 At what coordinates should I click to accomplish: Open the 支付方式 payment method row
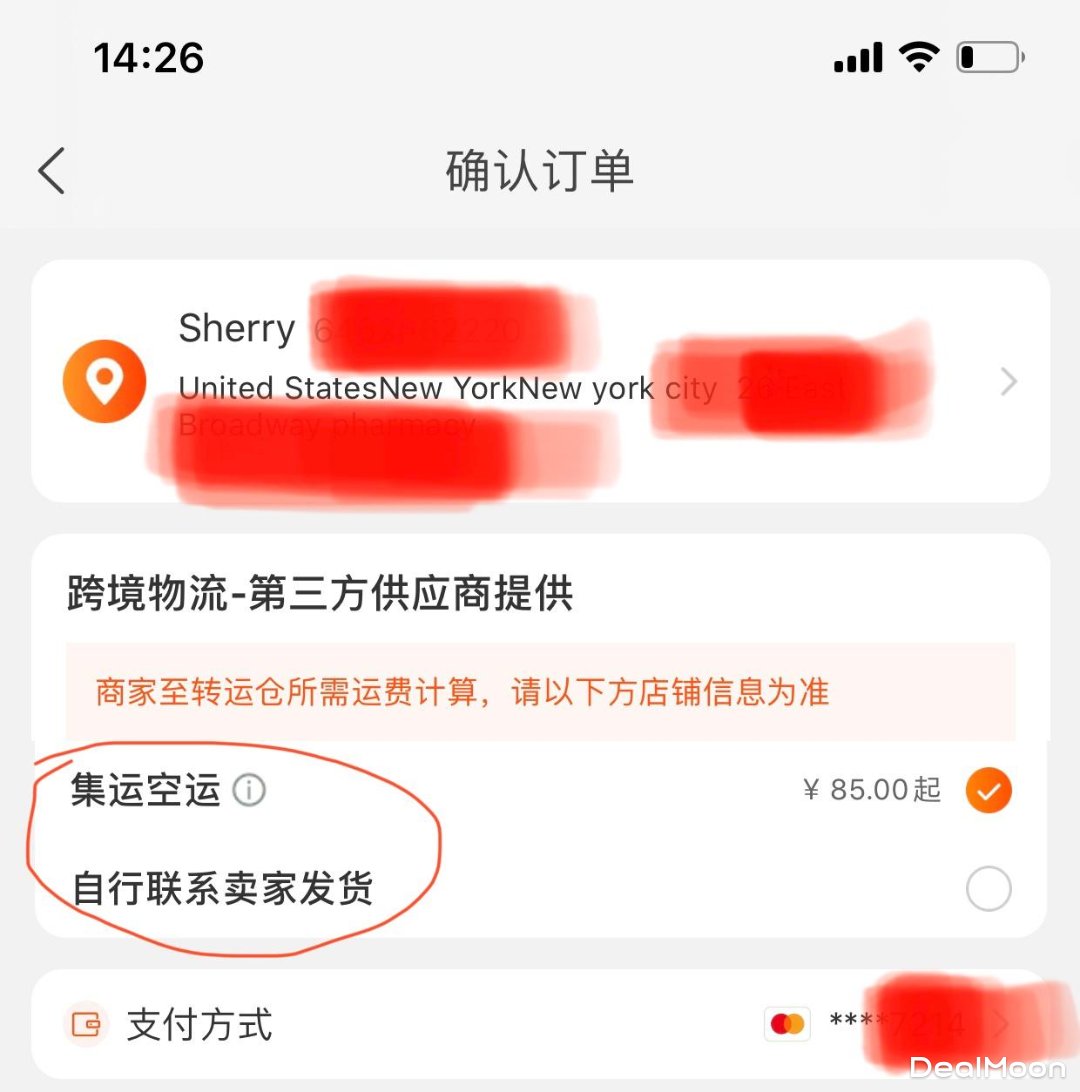point(540,1024)
